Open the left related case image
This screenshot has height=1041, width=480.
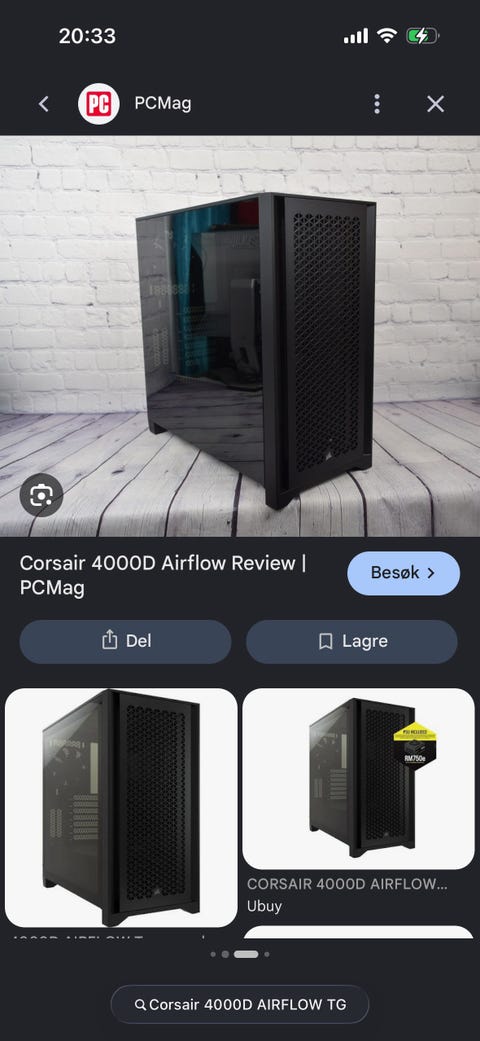121,807
